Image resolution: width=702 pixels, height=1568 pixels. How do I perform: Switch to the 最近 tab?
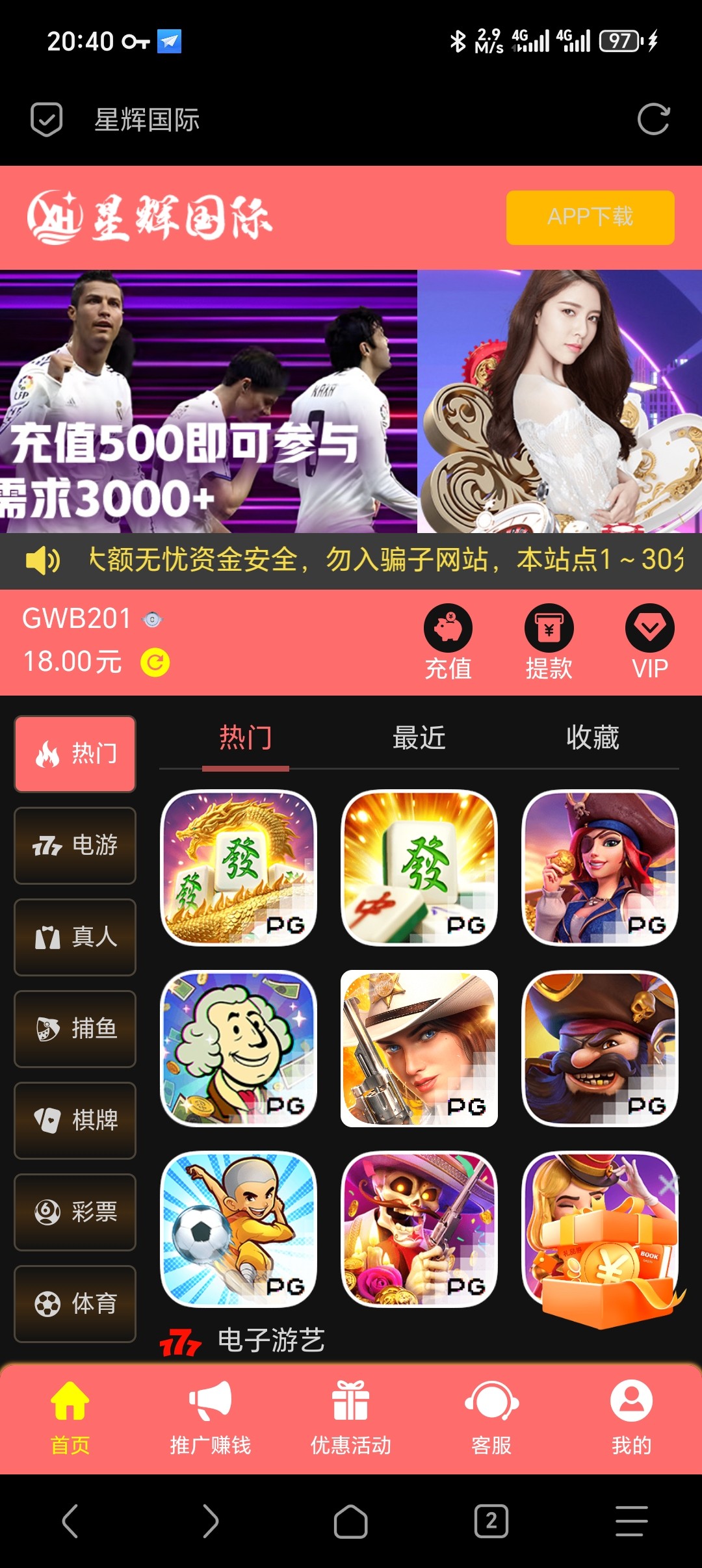coord(419,738)
